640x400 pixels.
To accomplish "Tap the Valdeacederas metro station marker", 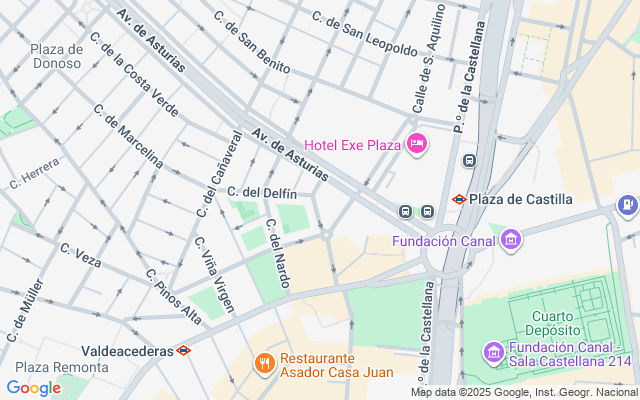I will click(x=183, y=350).
